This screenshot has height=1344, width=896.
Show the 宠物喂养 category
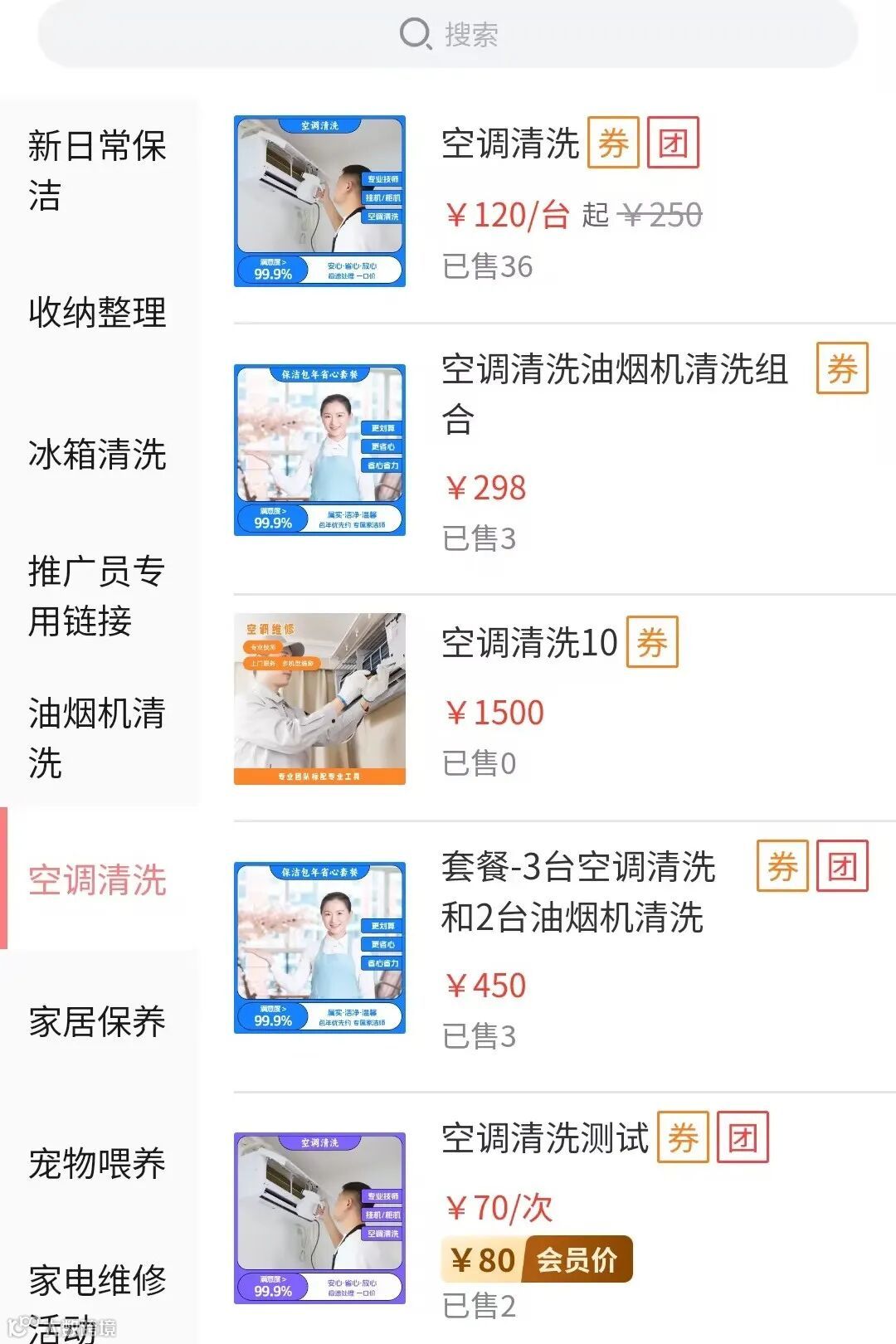point(97,1163)
